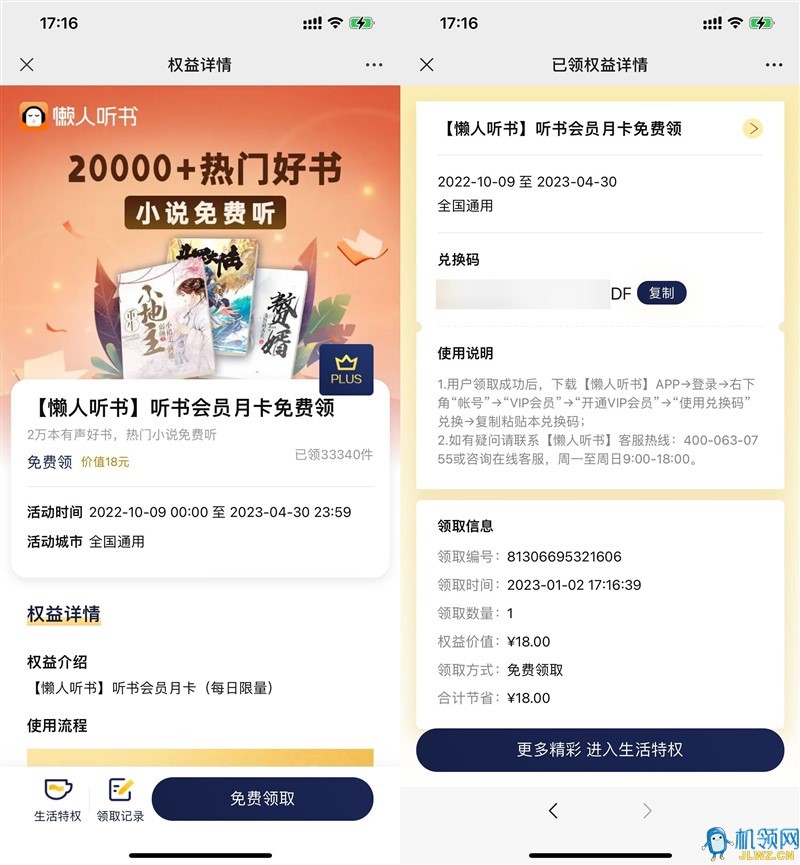Open the claimed 听书会员月卡 arrow
This screenshot has width=800, height=865.
click(753, 128)
